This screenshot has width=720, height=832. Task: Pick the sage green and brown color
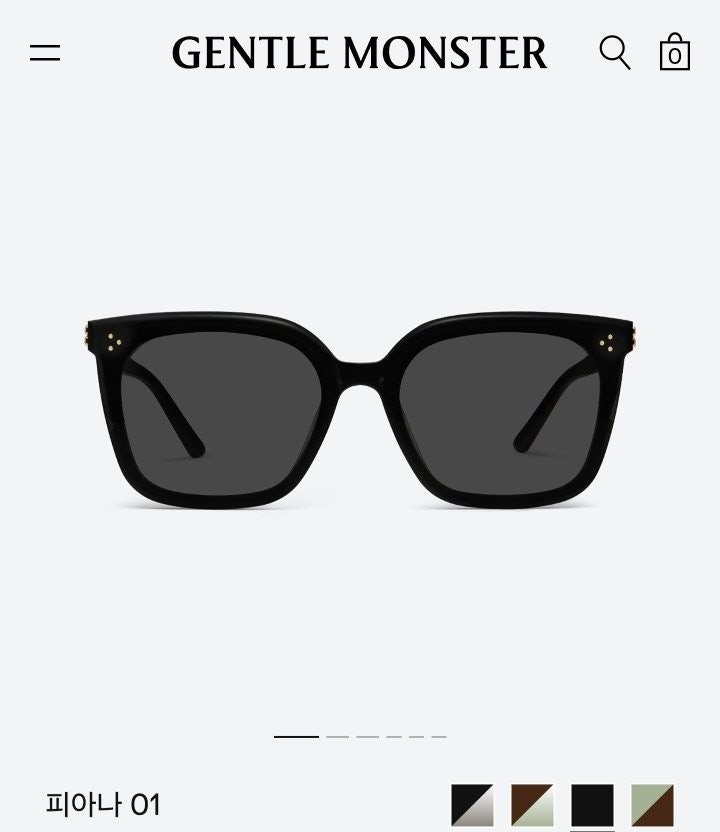tap(652, 805)
